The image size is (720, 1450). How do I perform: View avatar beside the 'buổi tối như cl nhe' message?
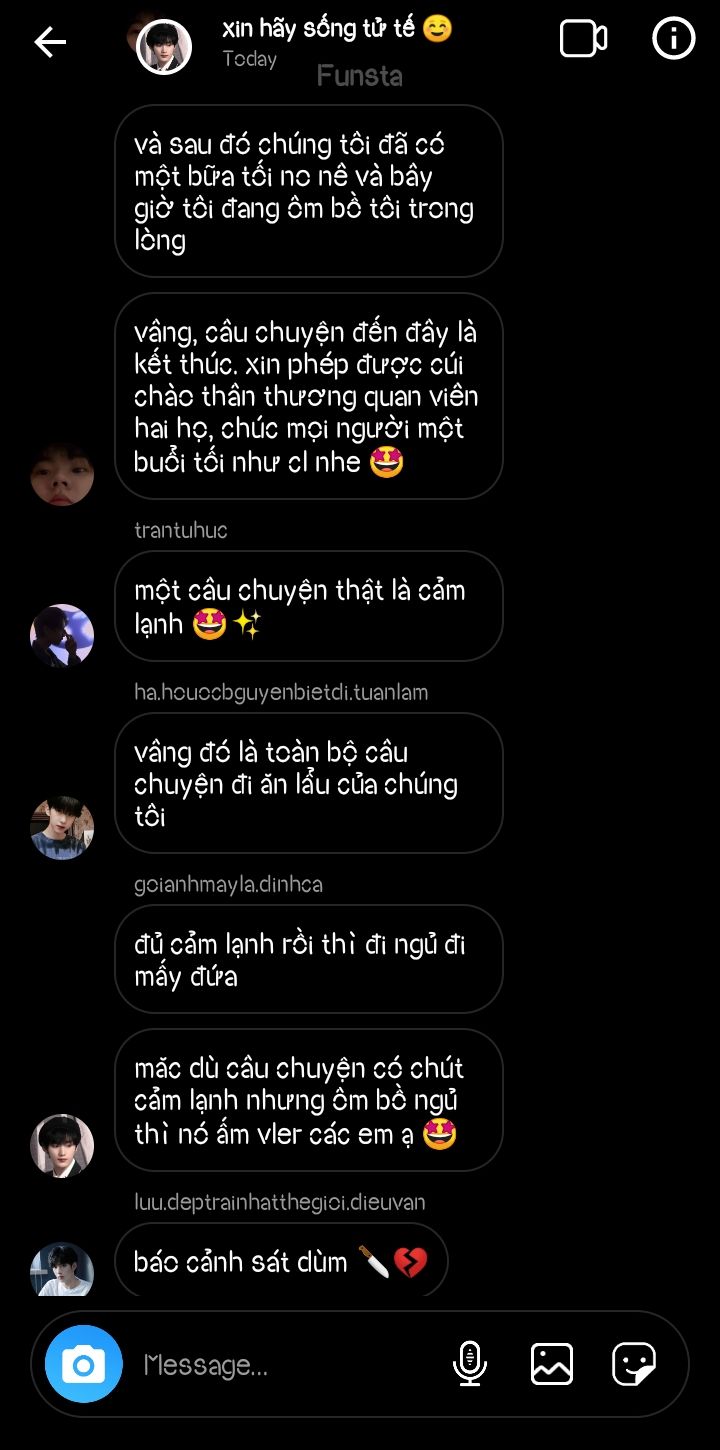(x=62, y=474)
